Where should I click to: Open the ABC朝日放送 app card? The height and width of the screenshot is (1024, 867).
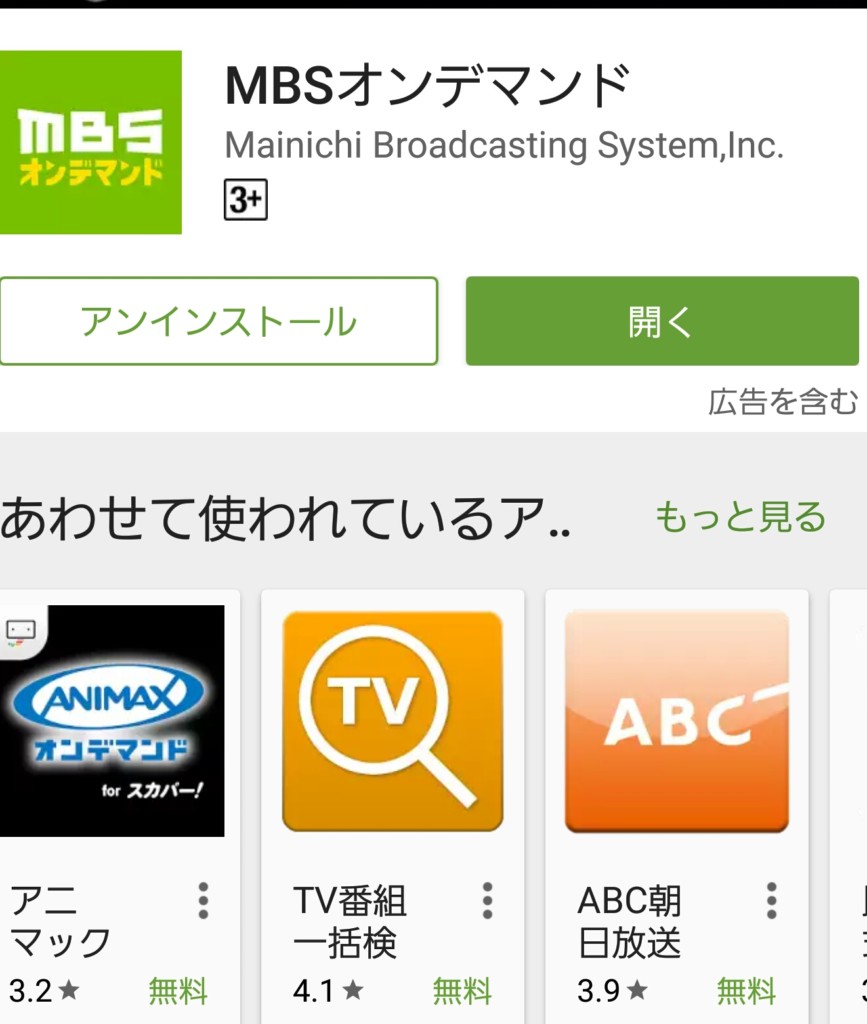coord(677,720)
